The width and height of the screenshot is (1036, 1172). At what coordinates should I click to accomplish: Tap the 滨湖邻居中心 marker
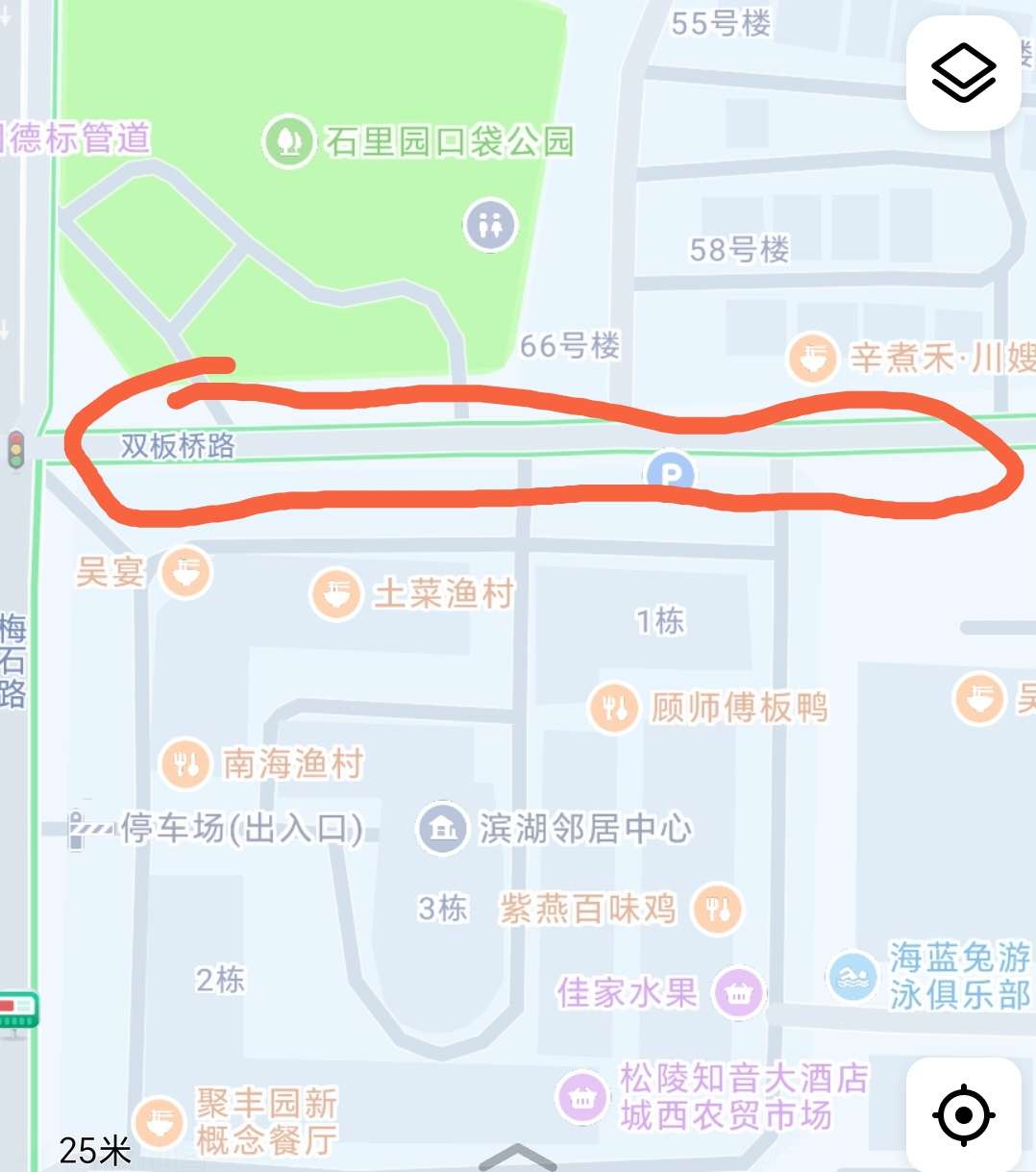point(442,828)
